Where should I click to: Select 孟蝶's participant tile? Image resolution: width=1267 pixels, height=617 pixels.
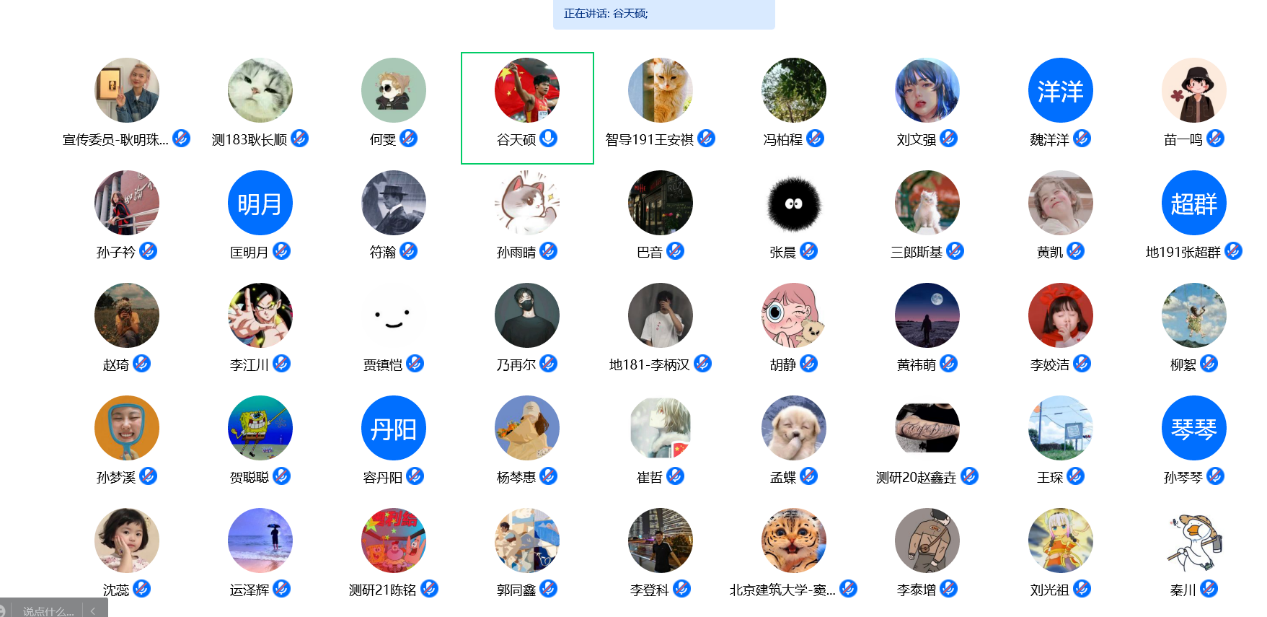coord(794,429)
